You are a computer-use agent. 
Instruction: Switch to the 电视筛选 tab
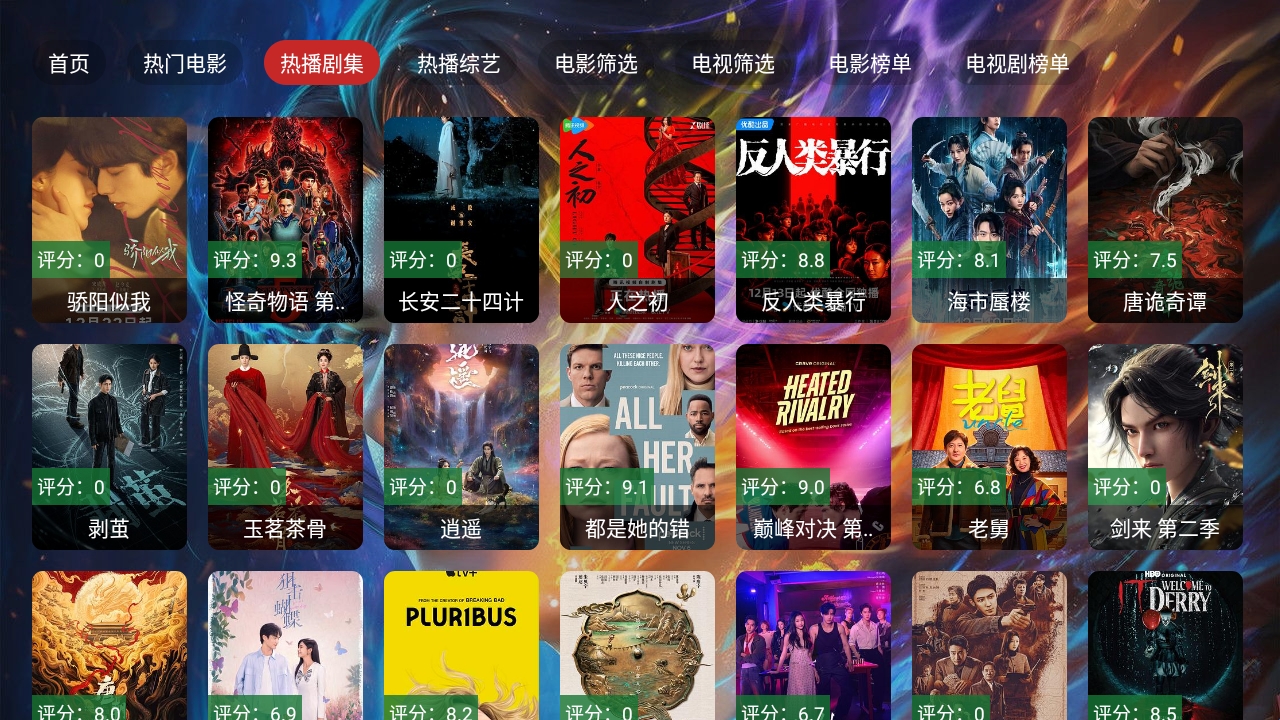(x=733, y=63)
